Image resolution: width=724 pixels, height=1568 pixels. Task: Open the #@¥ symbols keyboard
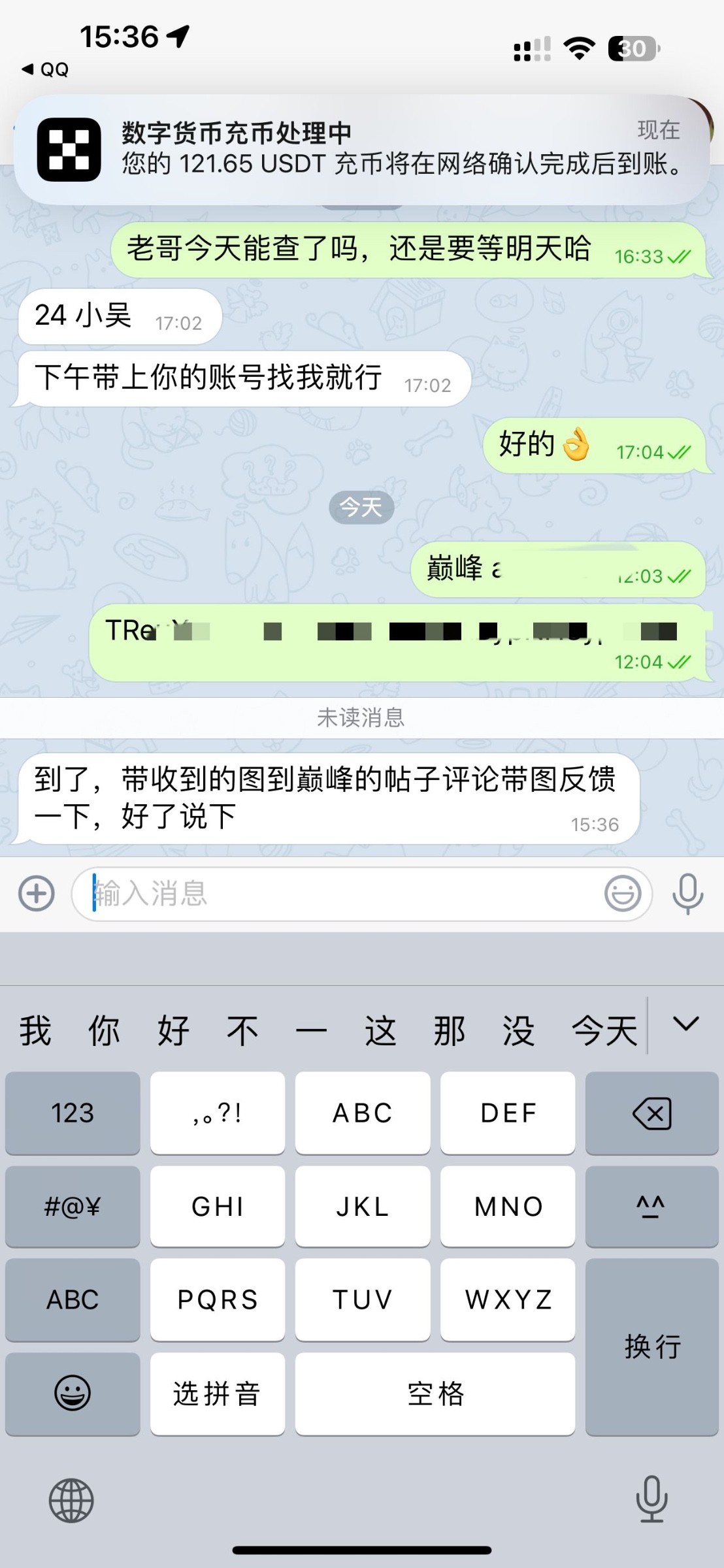pyautogui.click(x=73, y=1206)
